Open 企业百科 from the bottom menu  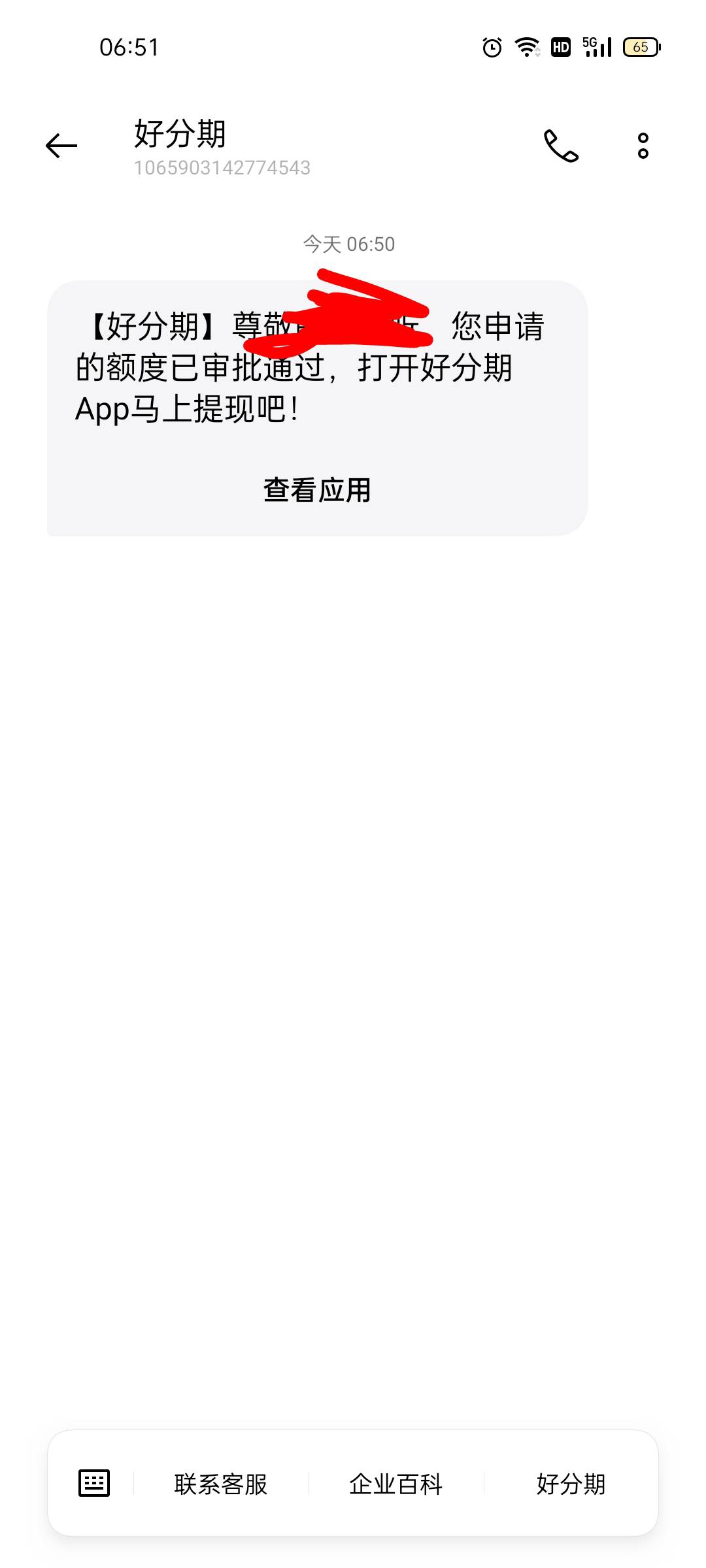point(396,1484)
